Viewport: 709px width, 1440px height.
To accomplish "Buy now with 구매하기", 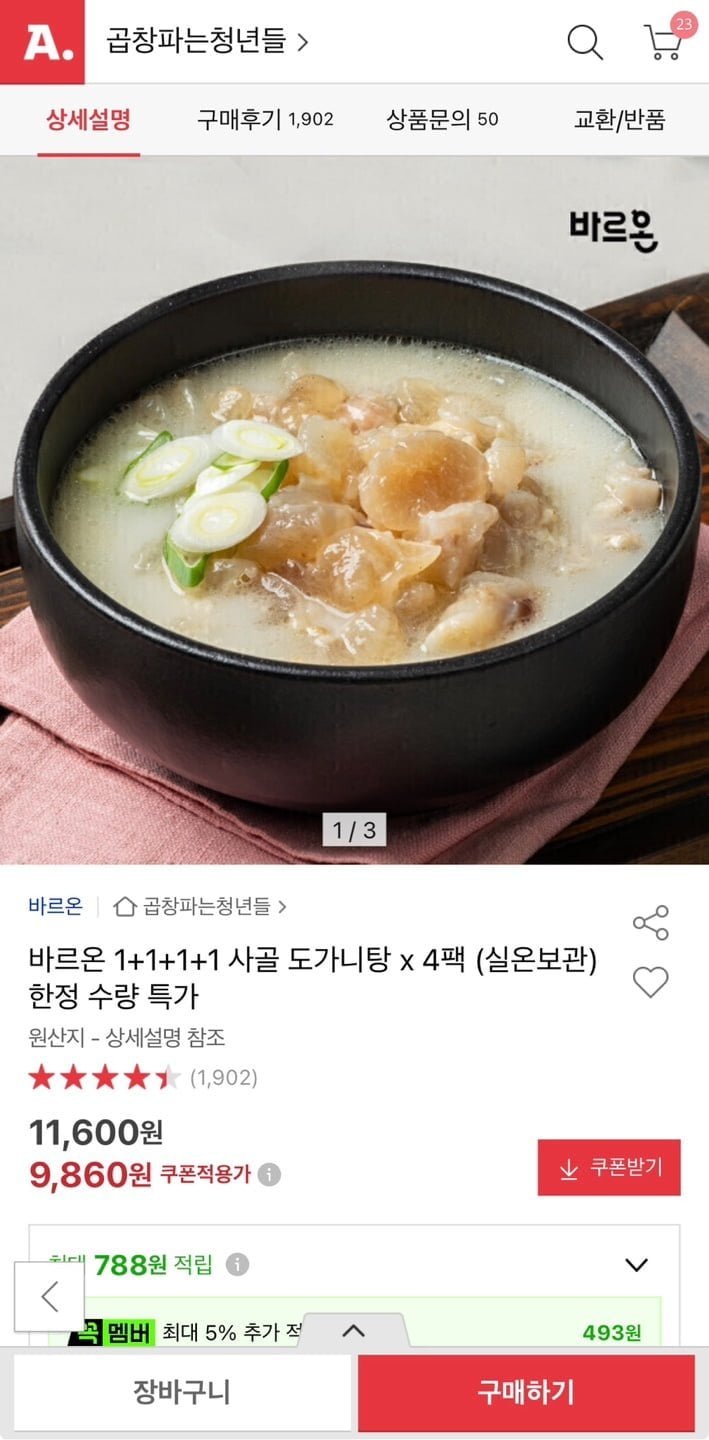I will pos(526,1392).
